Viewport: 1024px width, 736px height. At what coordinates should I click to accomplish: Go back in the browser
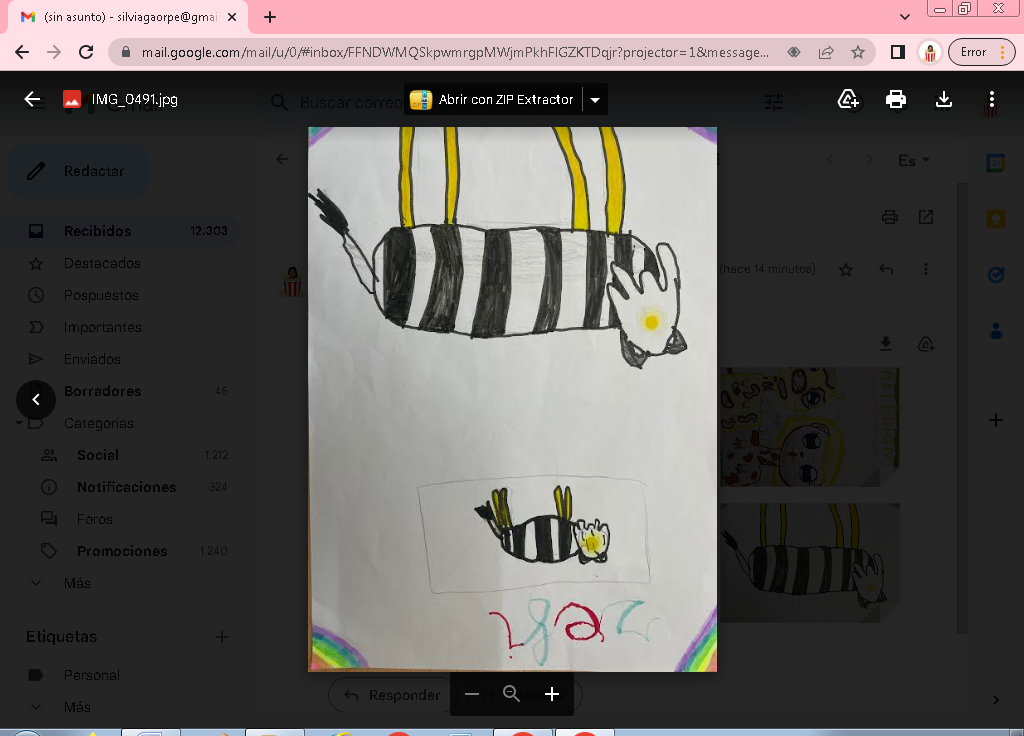[x=22, y=52]
